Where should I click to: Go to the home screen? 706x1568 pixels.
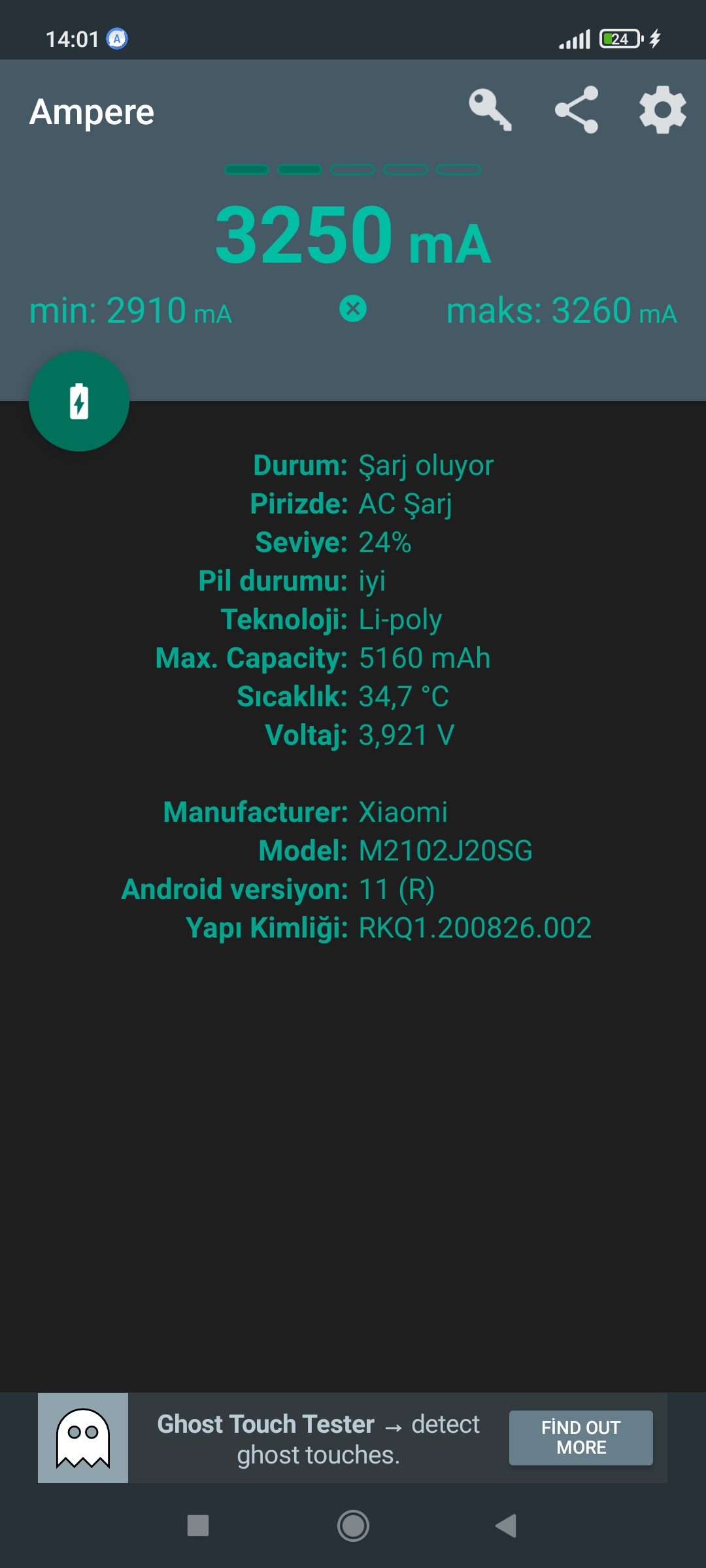coord(353,1526)
